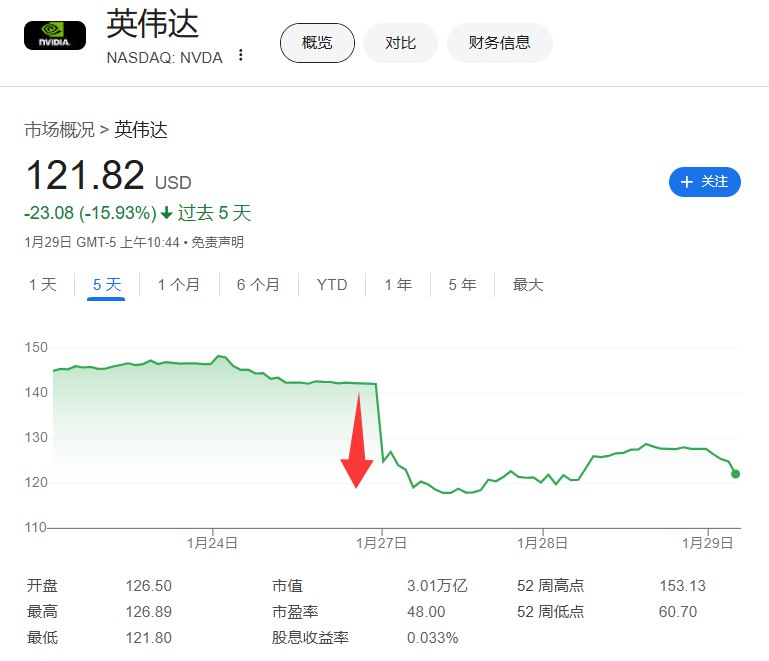Select the 5 天 chart range

107,285
